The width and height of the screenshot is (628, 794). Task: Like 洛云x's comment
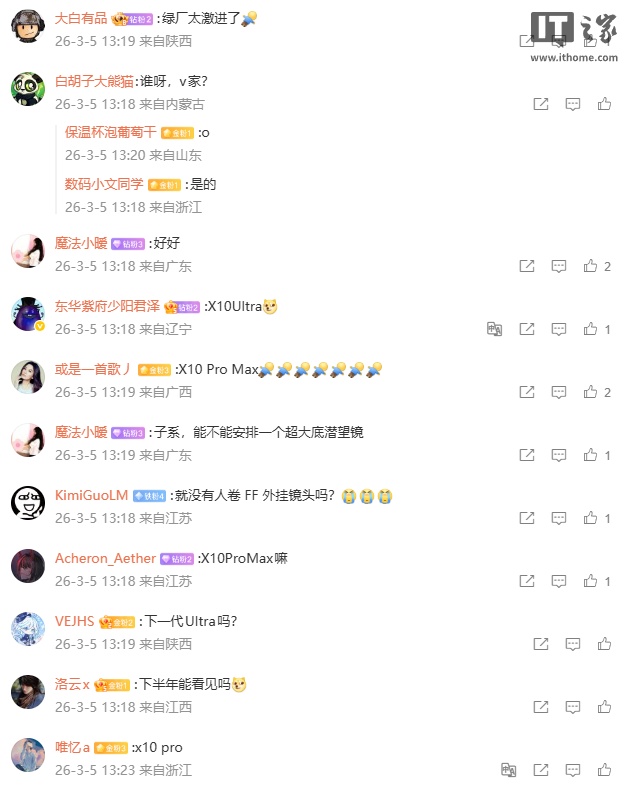pyautogui.click(x=604, y=707)
